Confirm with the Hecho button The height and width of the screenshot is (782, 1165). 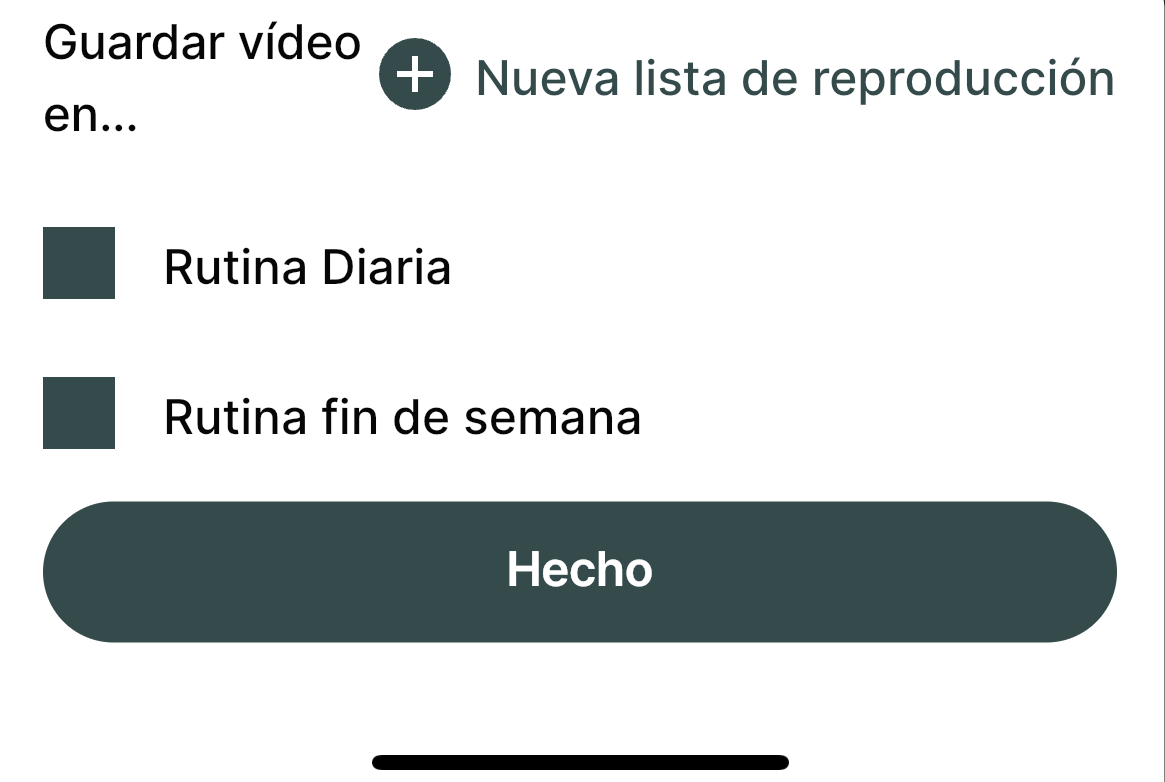(x=580, y=571)
